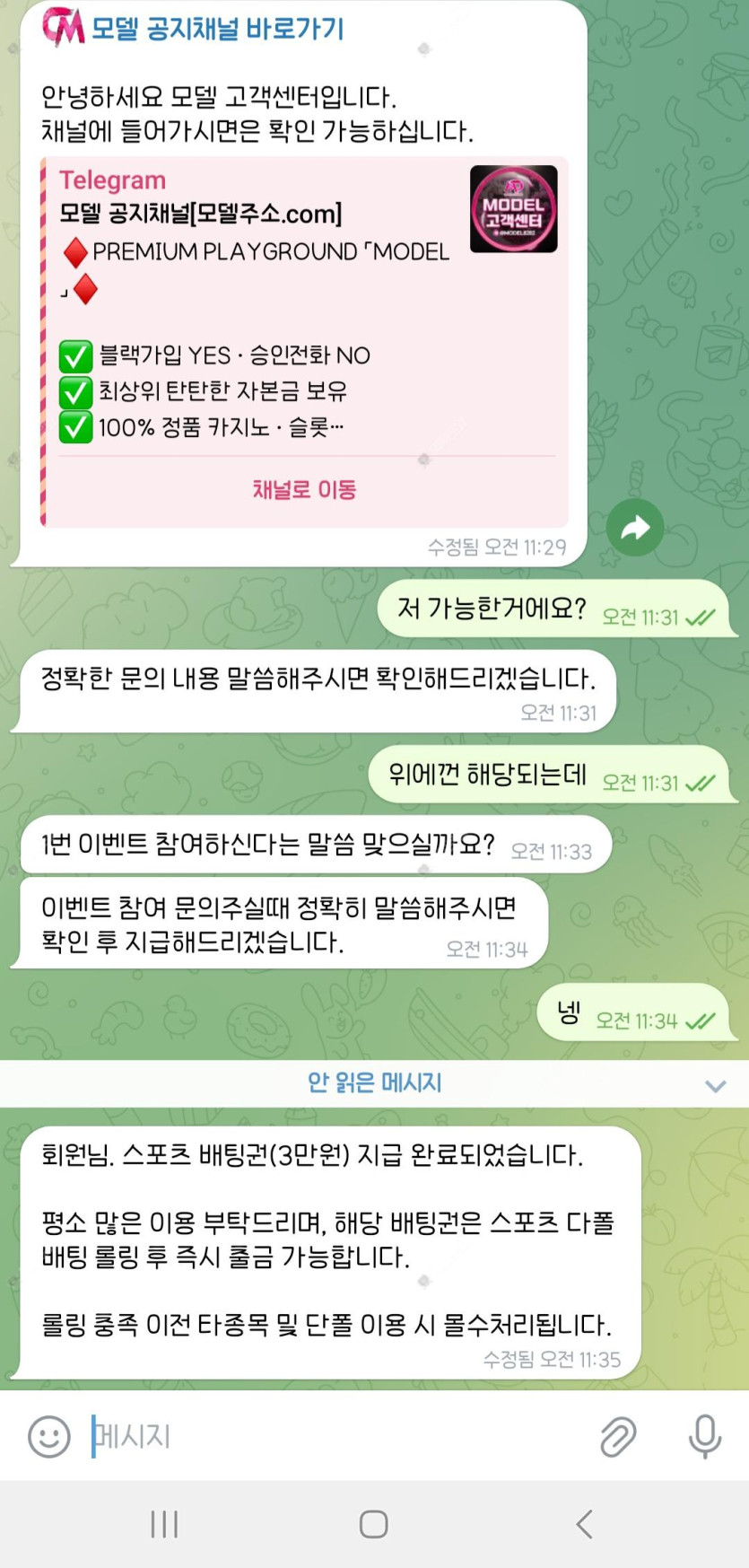
Task: Jump down via unread messages chevron
Action: coord(715,1086)
